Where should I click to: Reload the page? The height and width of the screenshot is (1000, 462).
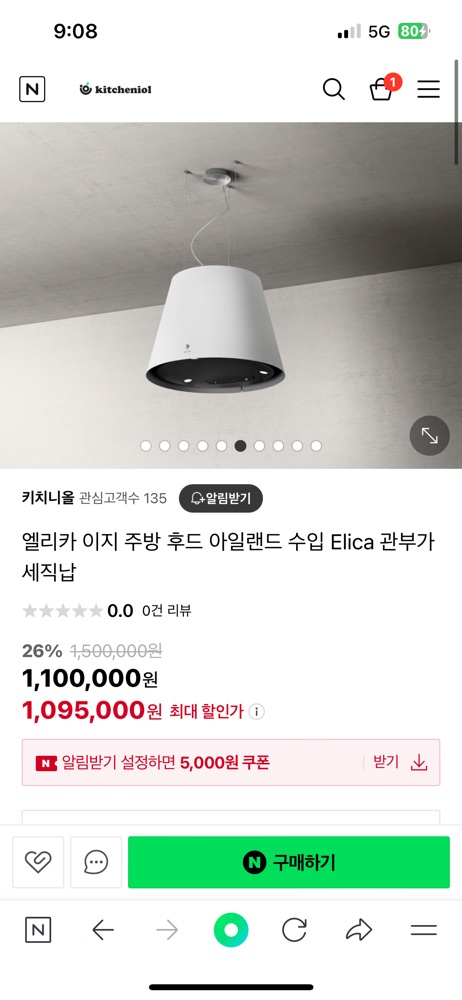294,930
